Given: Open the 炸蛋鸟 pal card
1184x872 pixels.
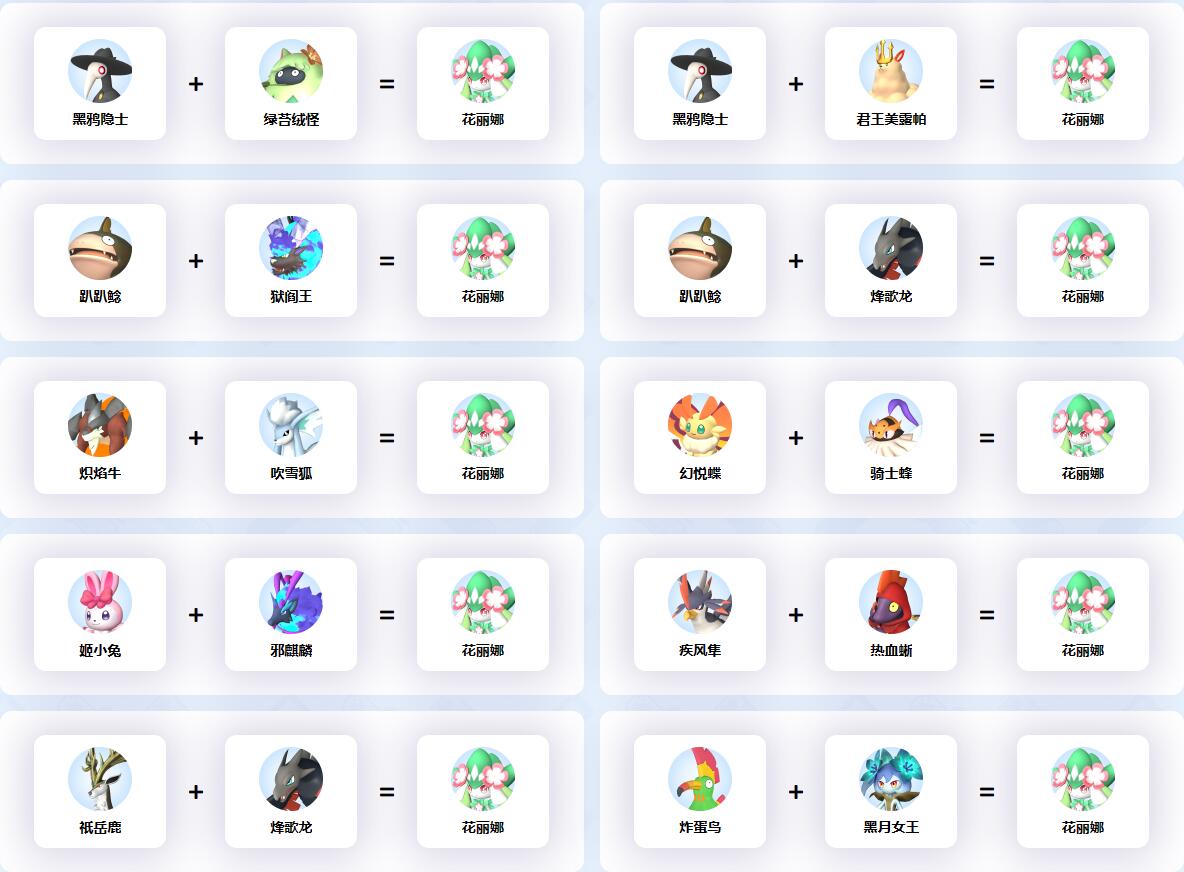Looking at the screenshot, I should tap(700, 792).
